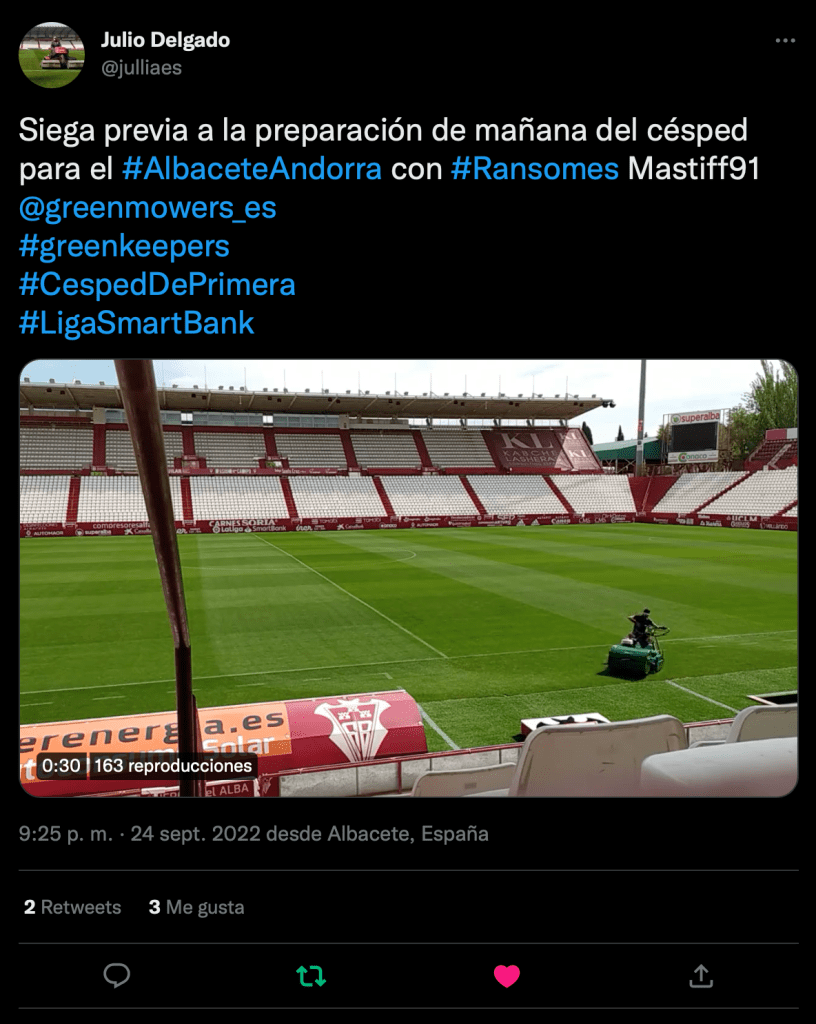Viewport: 816px width, 1024px height.
Task: Play the stadium mowing video
Action: point(408,578)
